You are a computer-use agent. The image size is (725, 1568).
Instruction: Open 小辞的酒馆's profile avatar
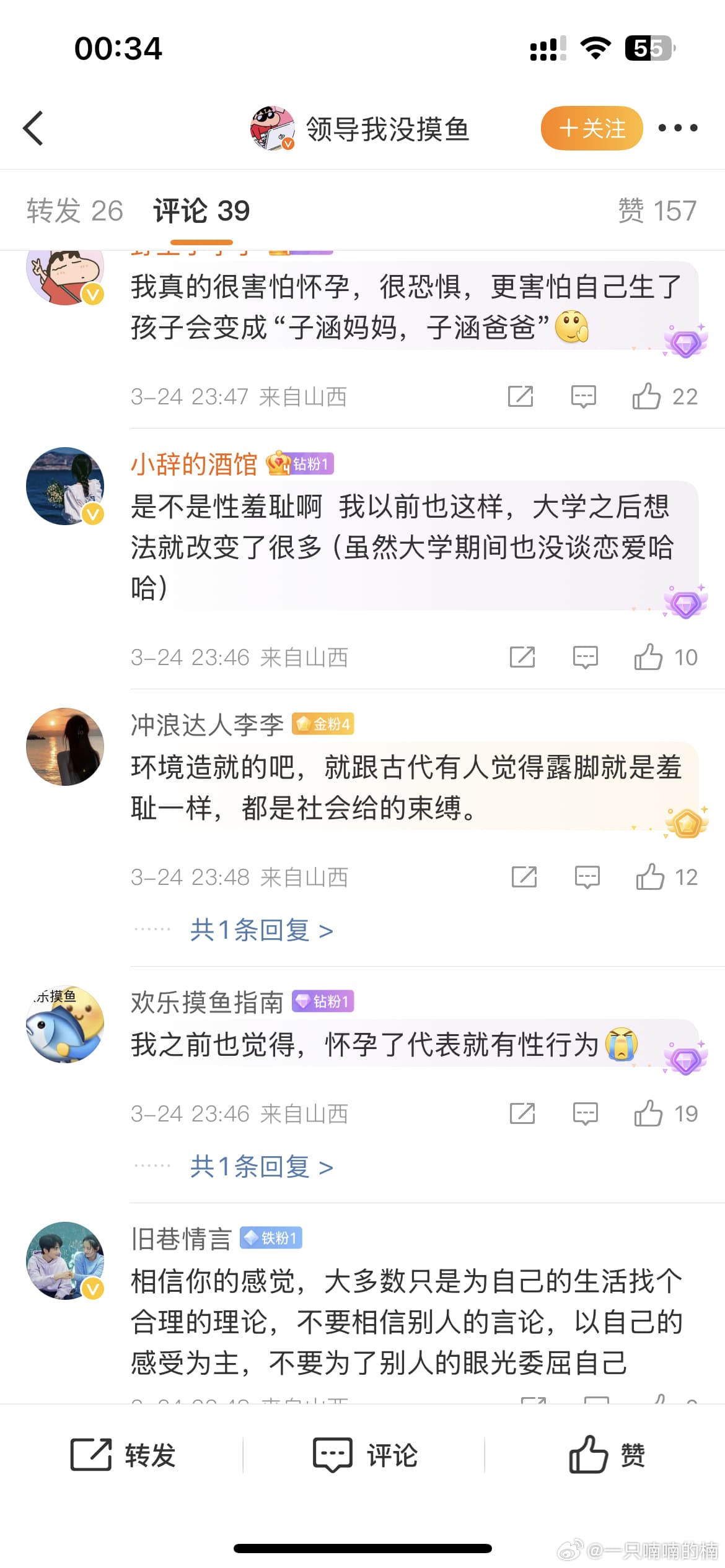coord(65,486)
